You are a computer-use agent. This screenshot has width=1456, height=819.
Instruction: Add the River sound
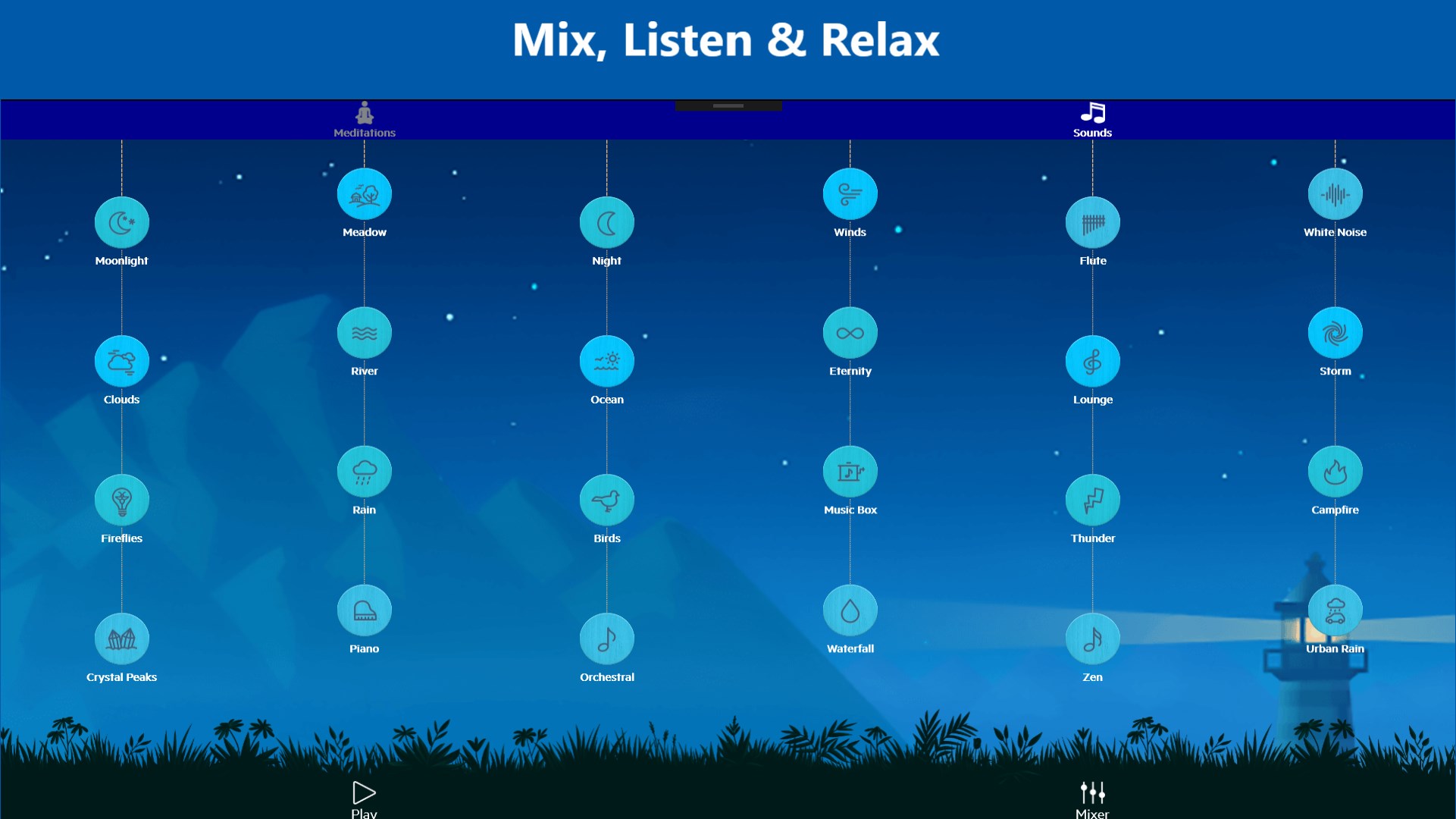coord(365,334)
